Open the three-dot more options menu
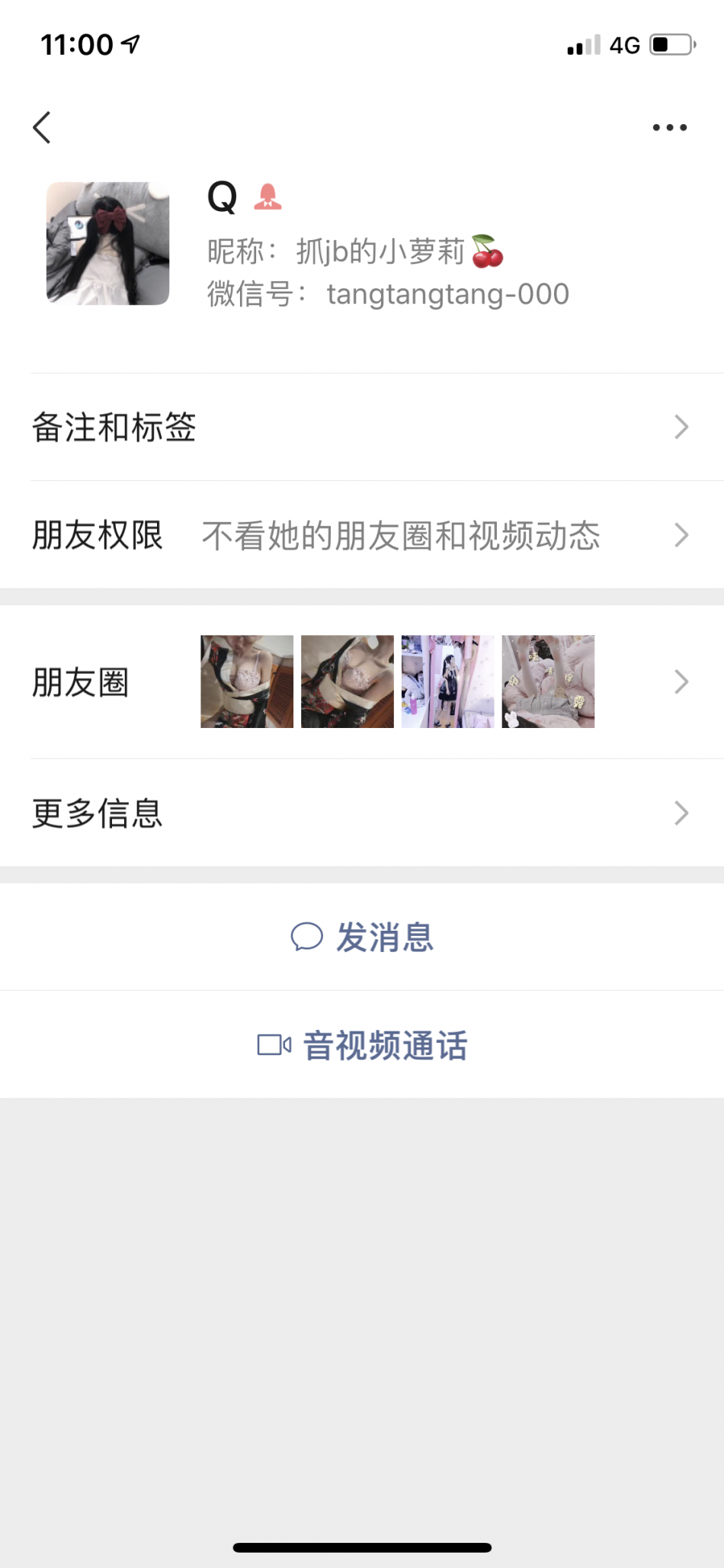Image resolution: width=724 pixels, height=1568 pixels. pyautogui.click(x=669, y=127)
